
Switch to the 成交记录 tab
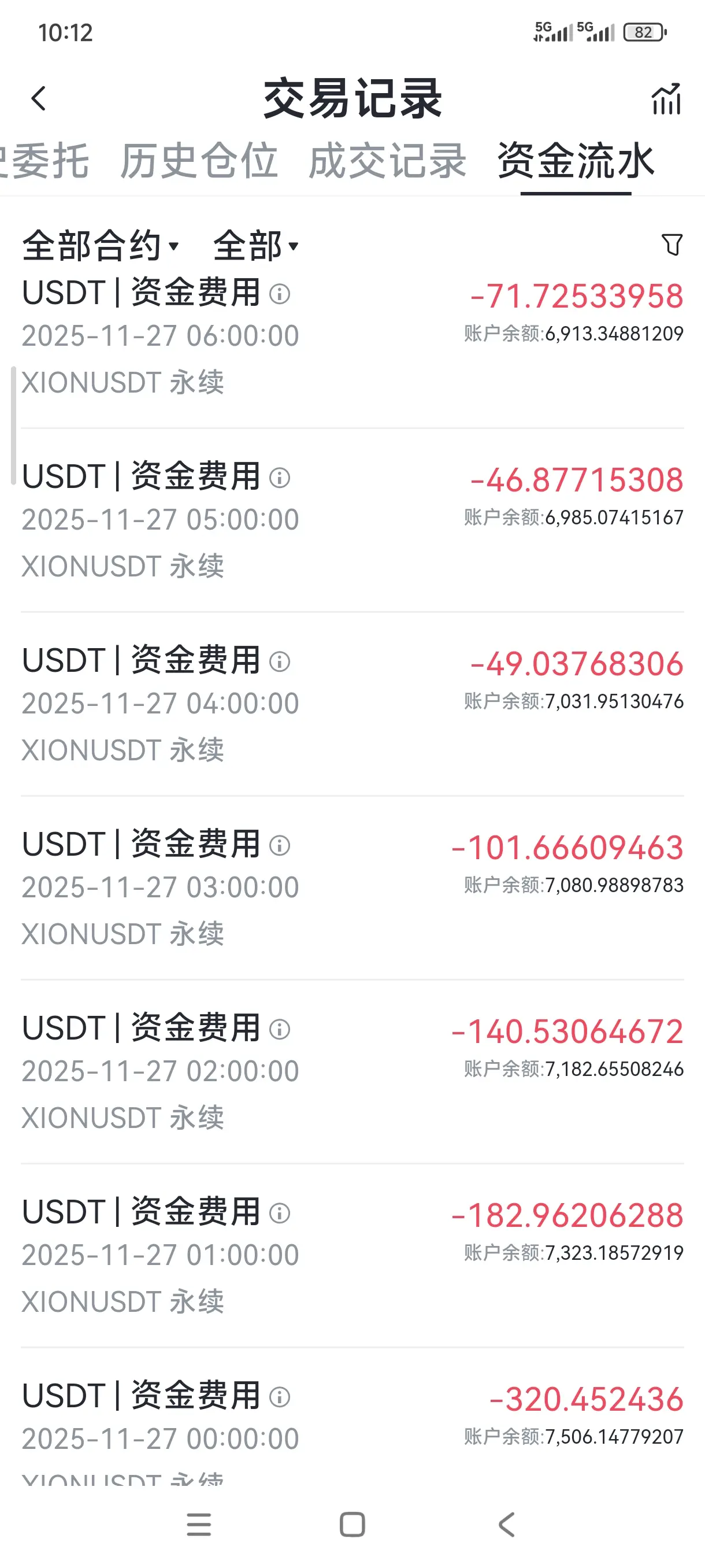click(387, 161)
